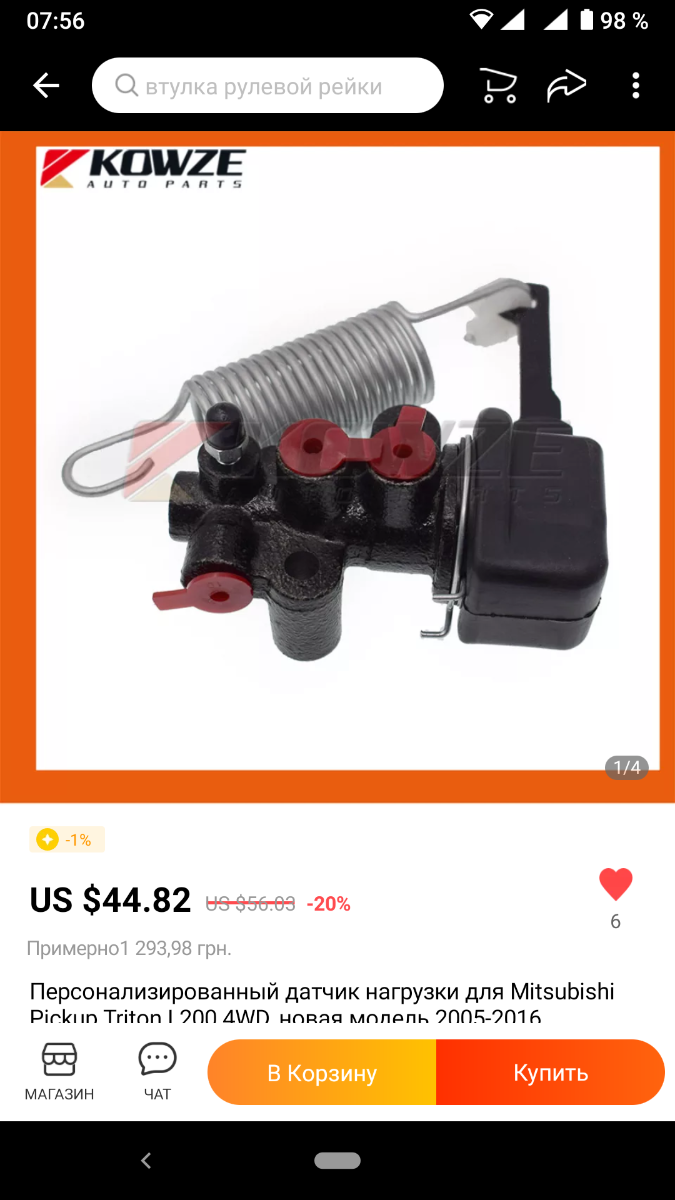Tap Купить to buy now

[x=551, y=1073]
